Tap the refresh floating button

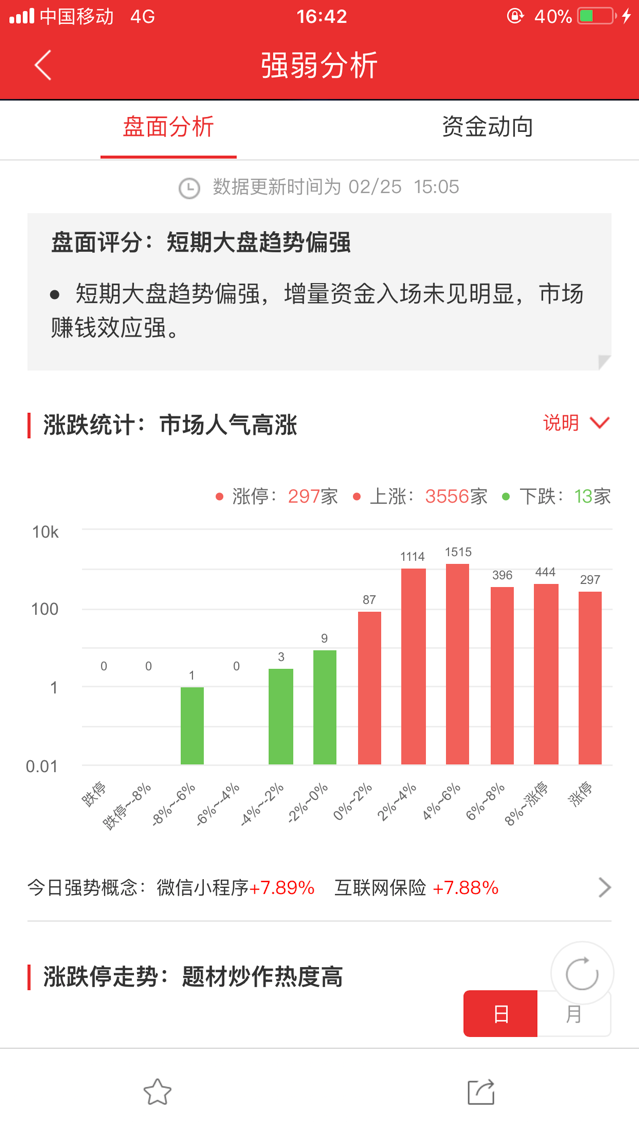tap(581, 973)
